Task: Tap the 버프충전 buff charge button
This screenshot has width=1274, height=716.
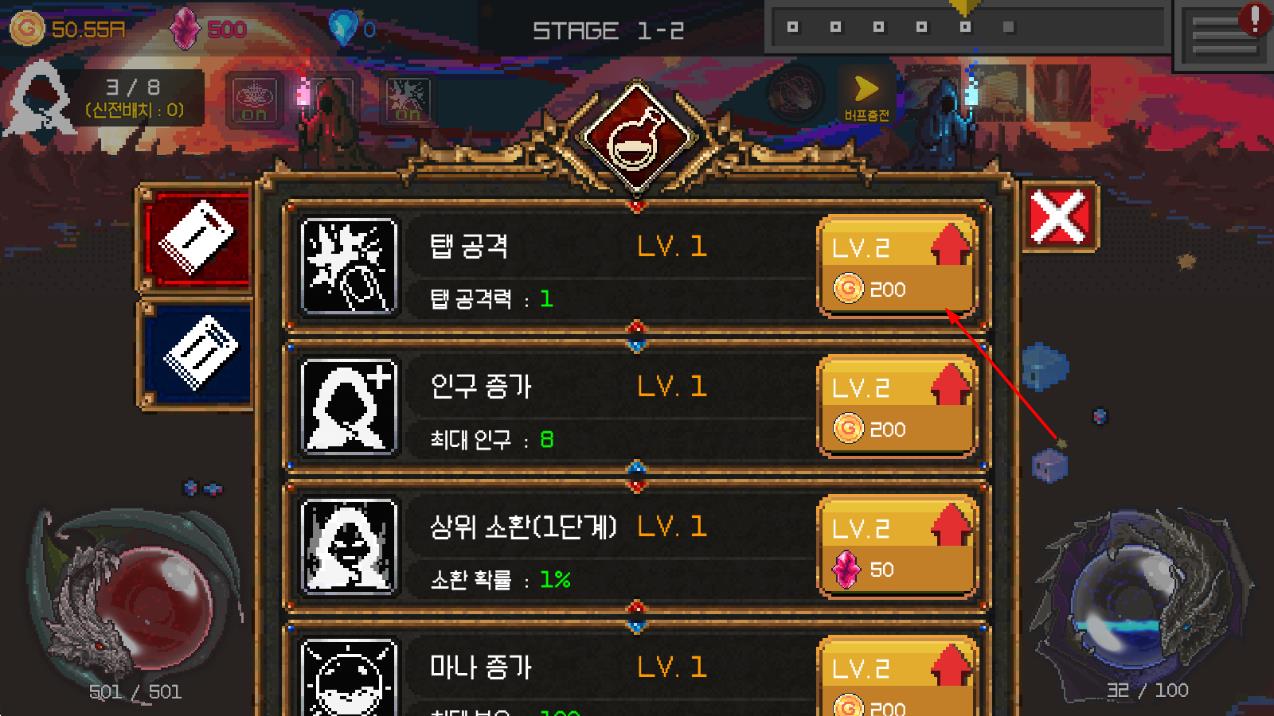Action: [x=866, y=95]
